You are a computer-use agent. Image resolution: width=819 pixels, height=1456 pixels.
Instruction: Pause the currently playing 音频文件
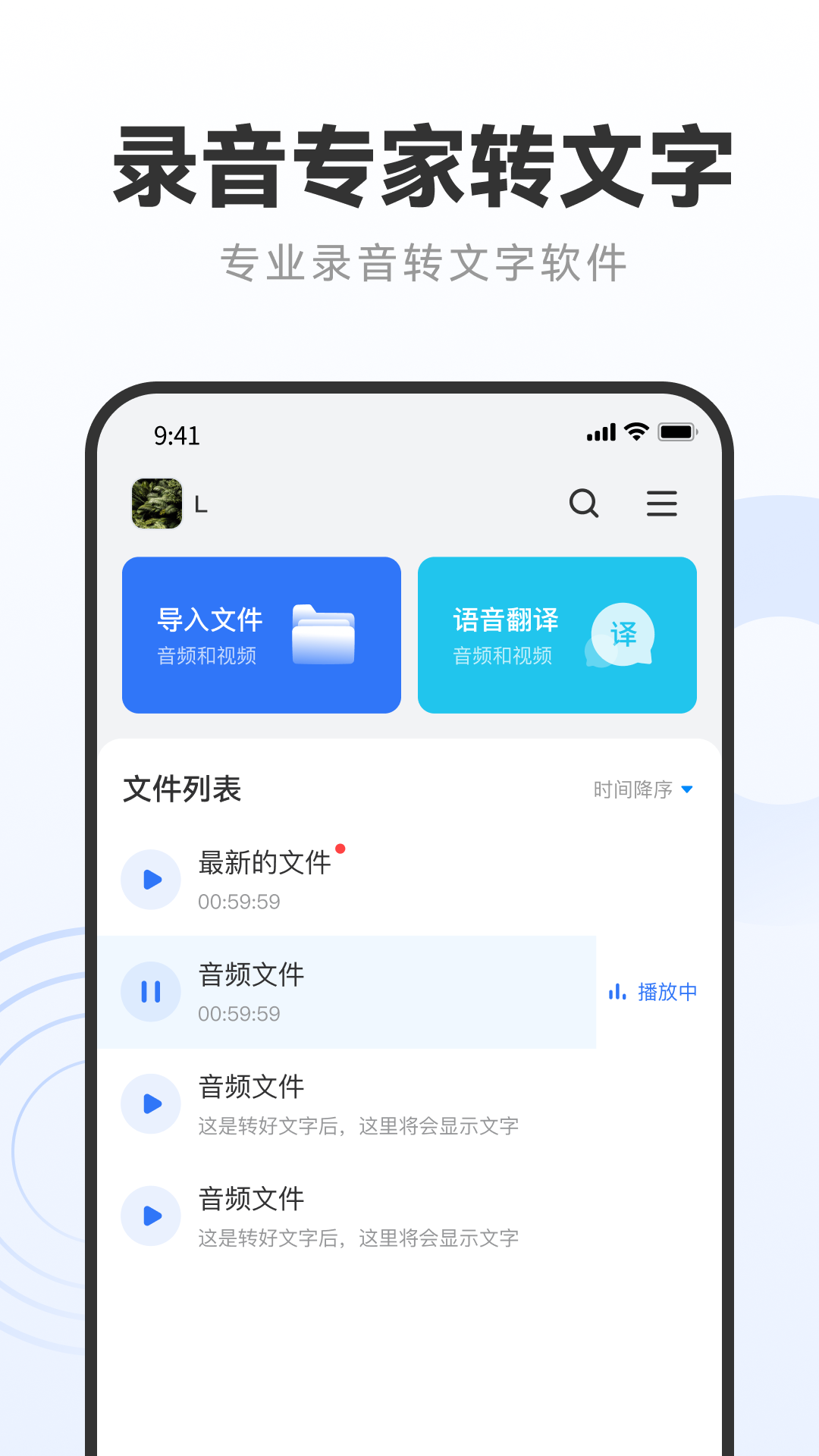coord(151,991)
